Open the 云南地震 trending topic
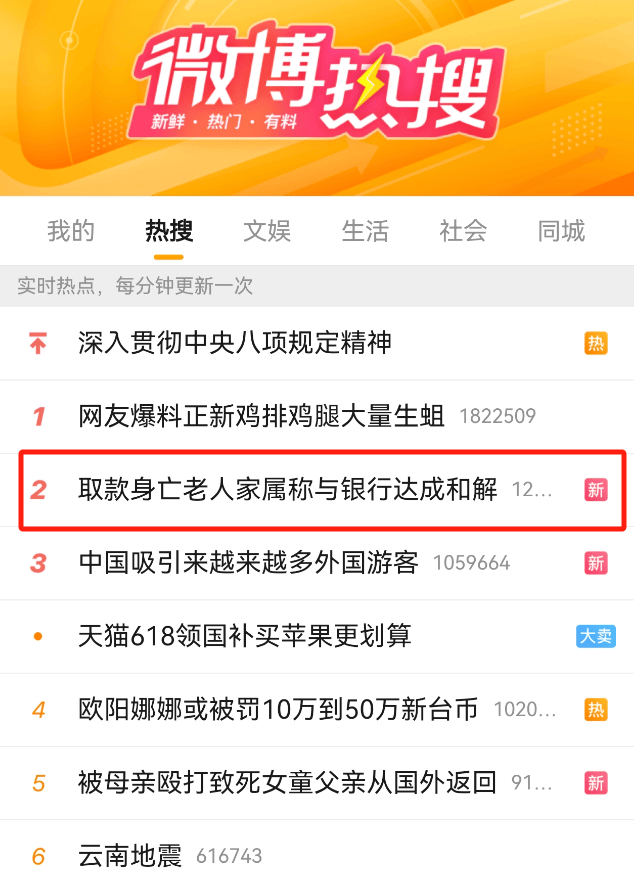 click(x=130, y=856)
